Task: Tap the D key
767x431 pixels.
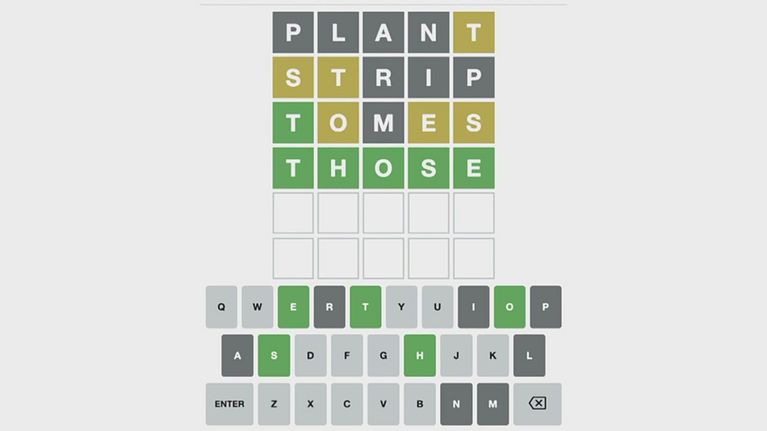Action: click(310, 355)
